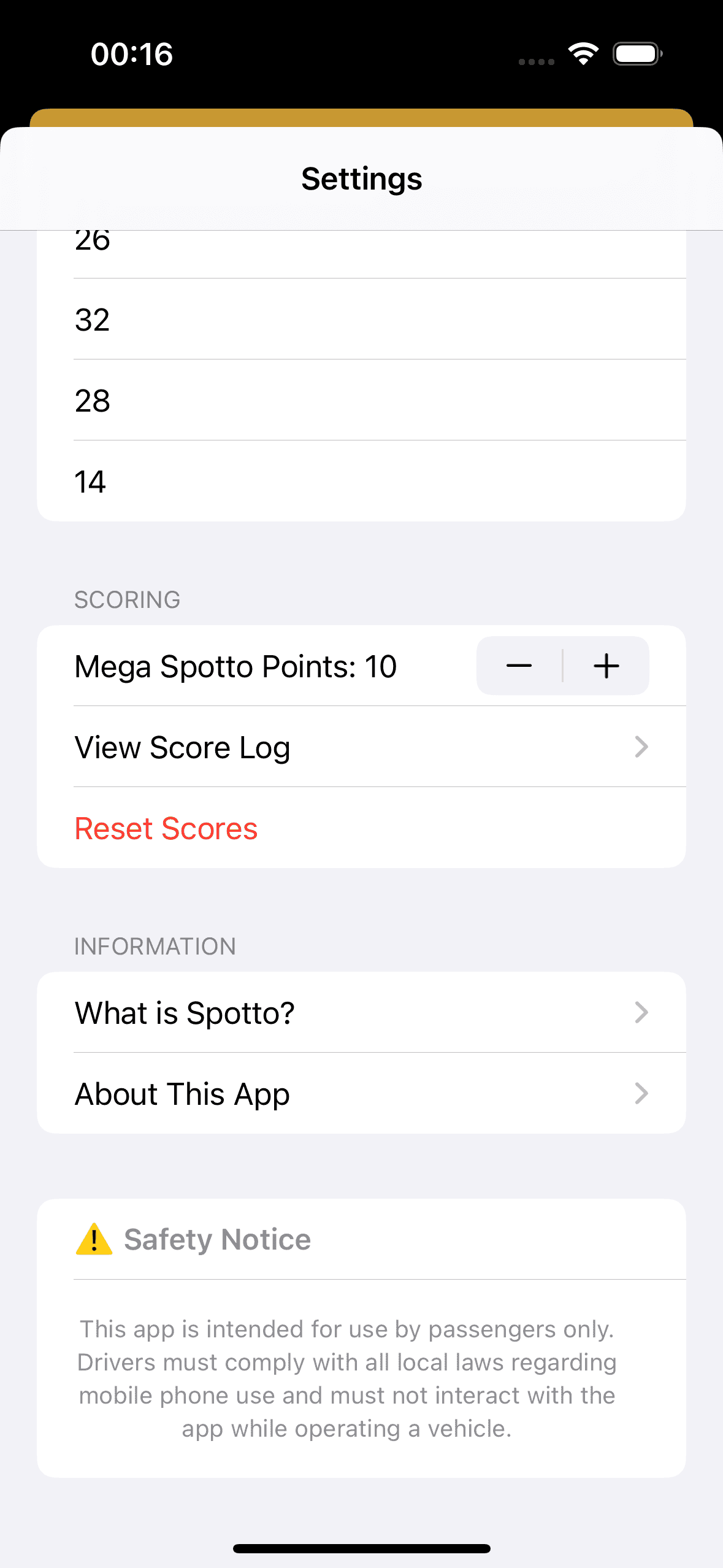Image resolution: width=723 pixels, height=1568 pixels.
Task: Open What is Spotto?
Action: pyautogui.click(x=361, y=1012)
